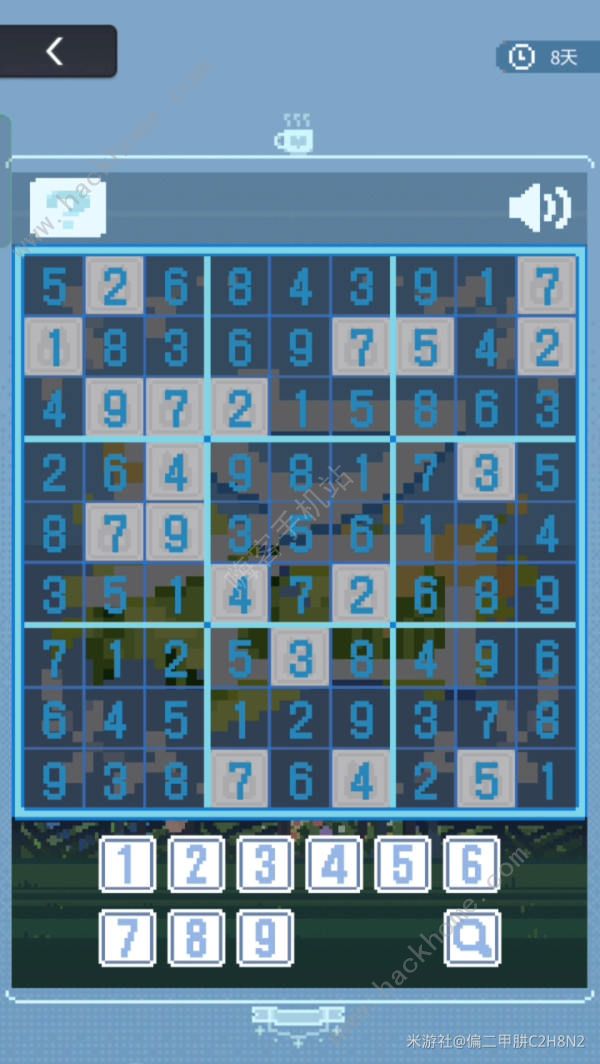Toggle the sound speaker icon
The height and width of the screenshot is (1064, 600).
coord(539,208)
